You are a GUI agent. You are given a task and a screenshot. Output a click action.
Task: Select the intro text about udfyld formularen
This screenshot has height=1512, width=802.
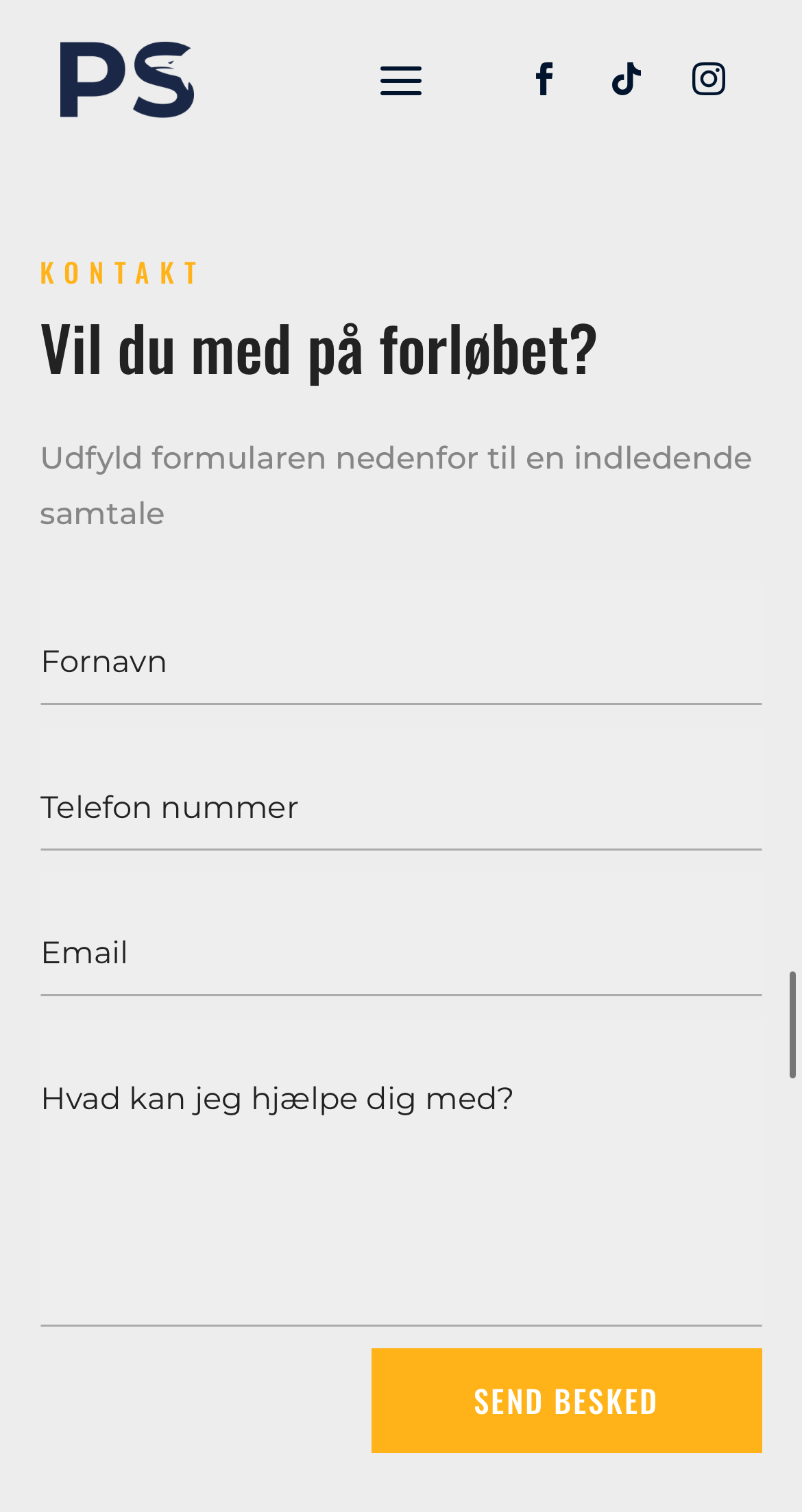tap(396, 483)
